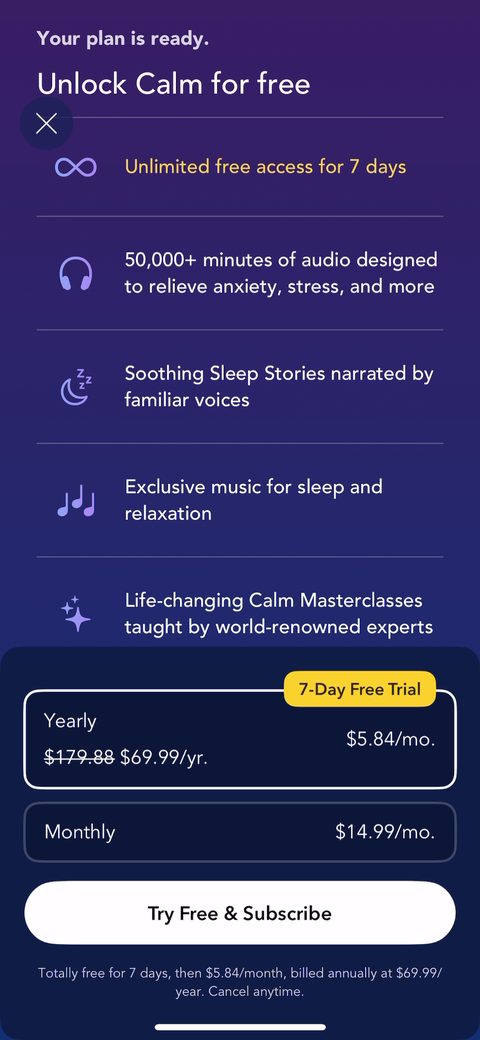The height and width of the screenshot is (1040, 480).
Task: Tap Try Free & Subscribe button
Action: coord(240,913)
